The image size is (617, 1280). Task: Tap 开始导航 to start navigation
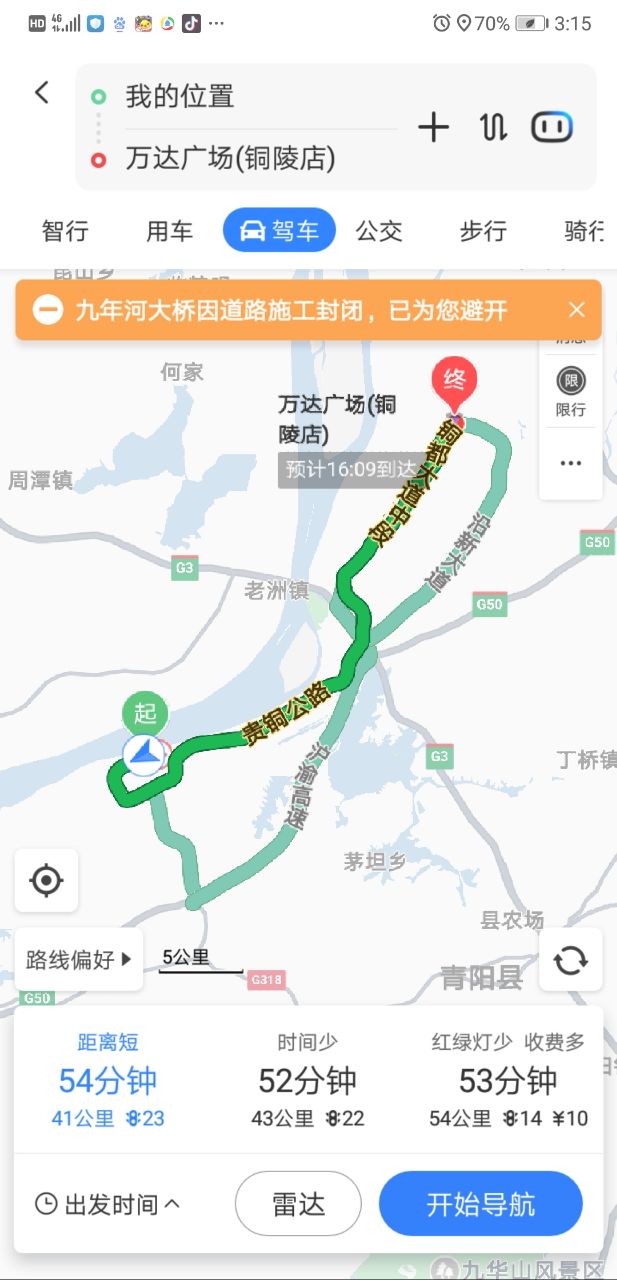pos(480,1204)
